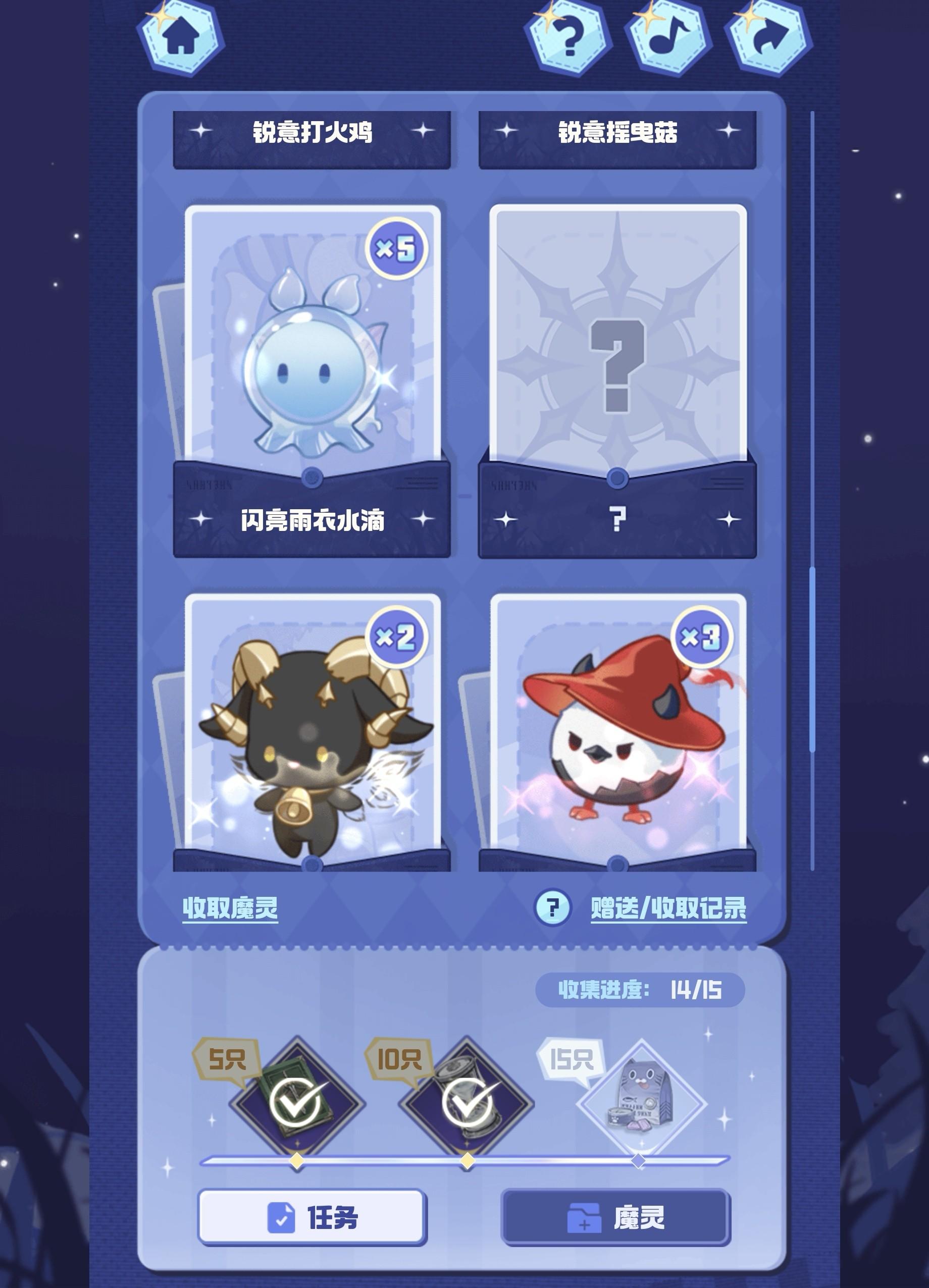Open the 收取魔灵 link
Image resolution: width=929 pixels, height=1288 pixels.
[x=230, y=907]
